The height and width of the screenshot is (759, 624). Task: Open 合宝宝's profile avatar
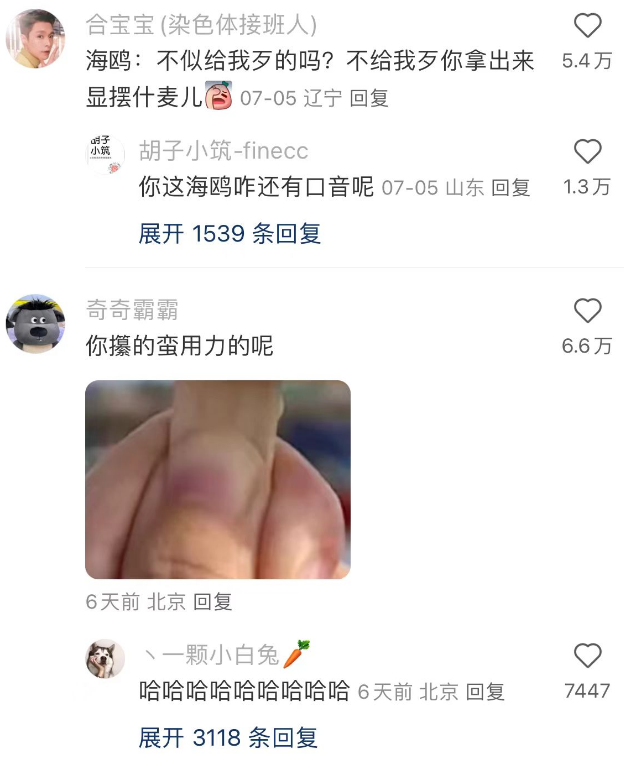[x=35, y=38]
